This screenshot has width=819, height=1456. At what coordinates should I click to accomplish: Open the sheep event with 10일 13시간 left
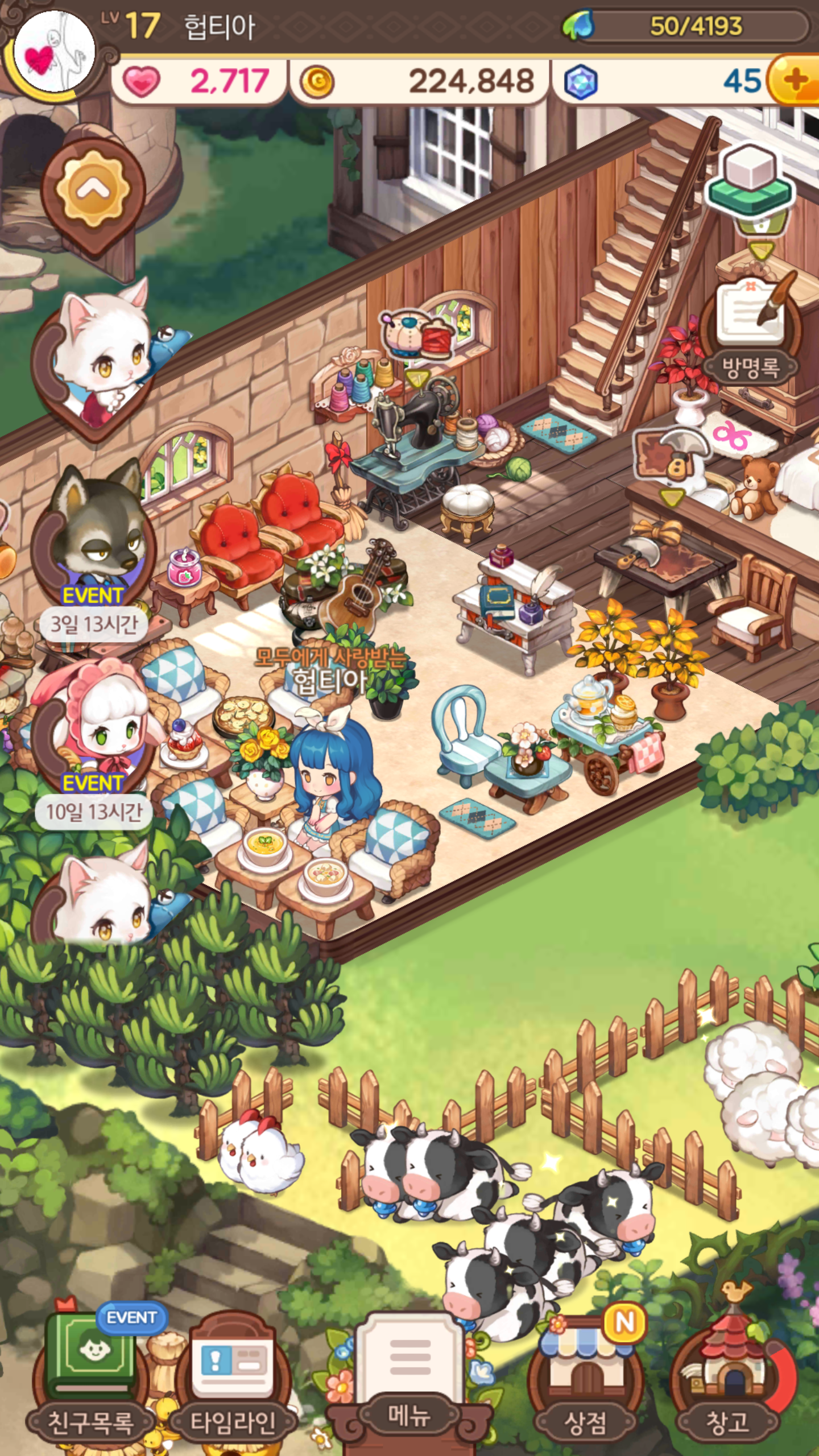tap(94, 728)
